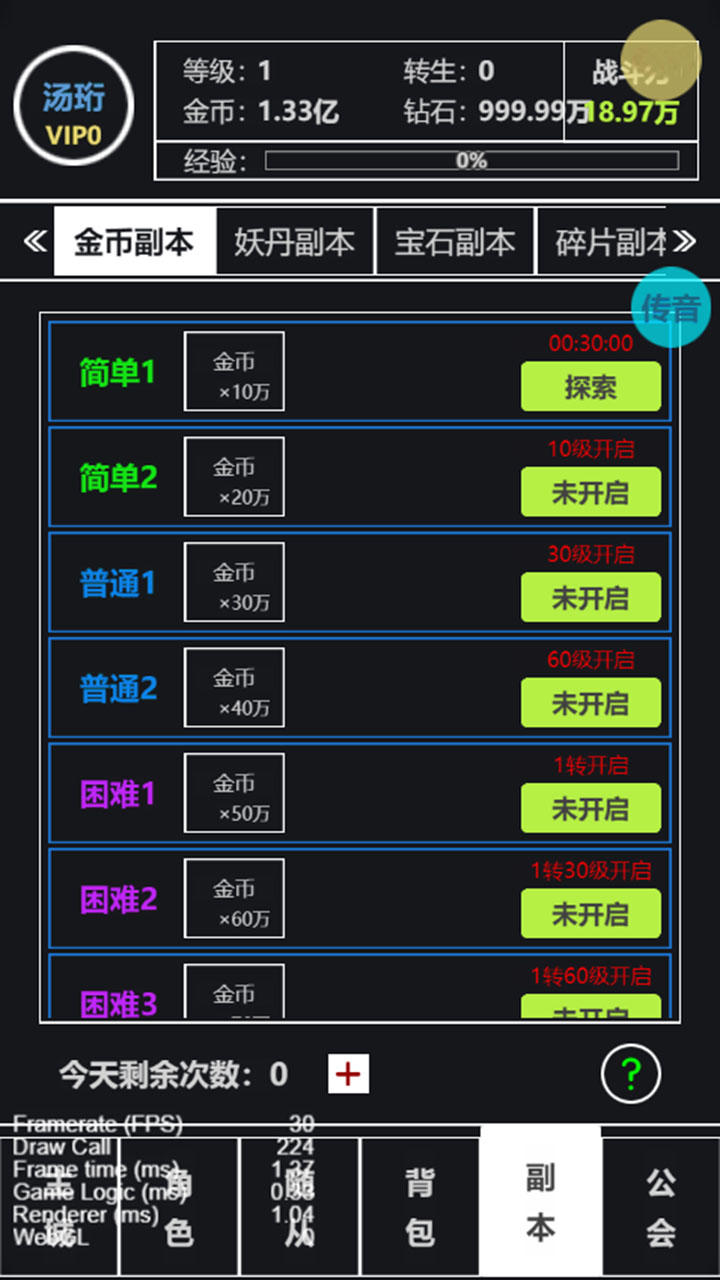The height and width of the screenshot is (1280, 720).
Task: Open the 角色 tab
Action: tap(180, 1207)
